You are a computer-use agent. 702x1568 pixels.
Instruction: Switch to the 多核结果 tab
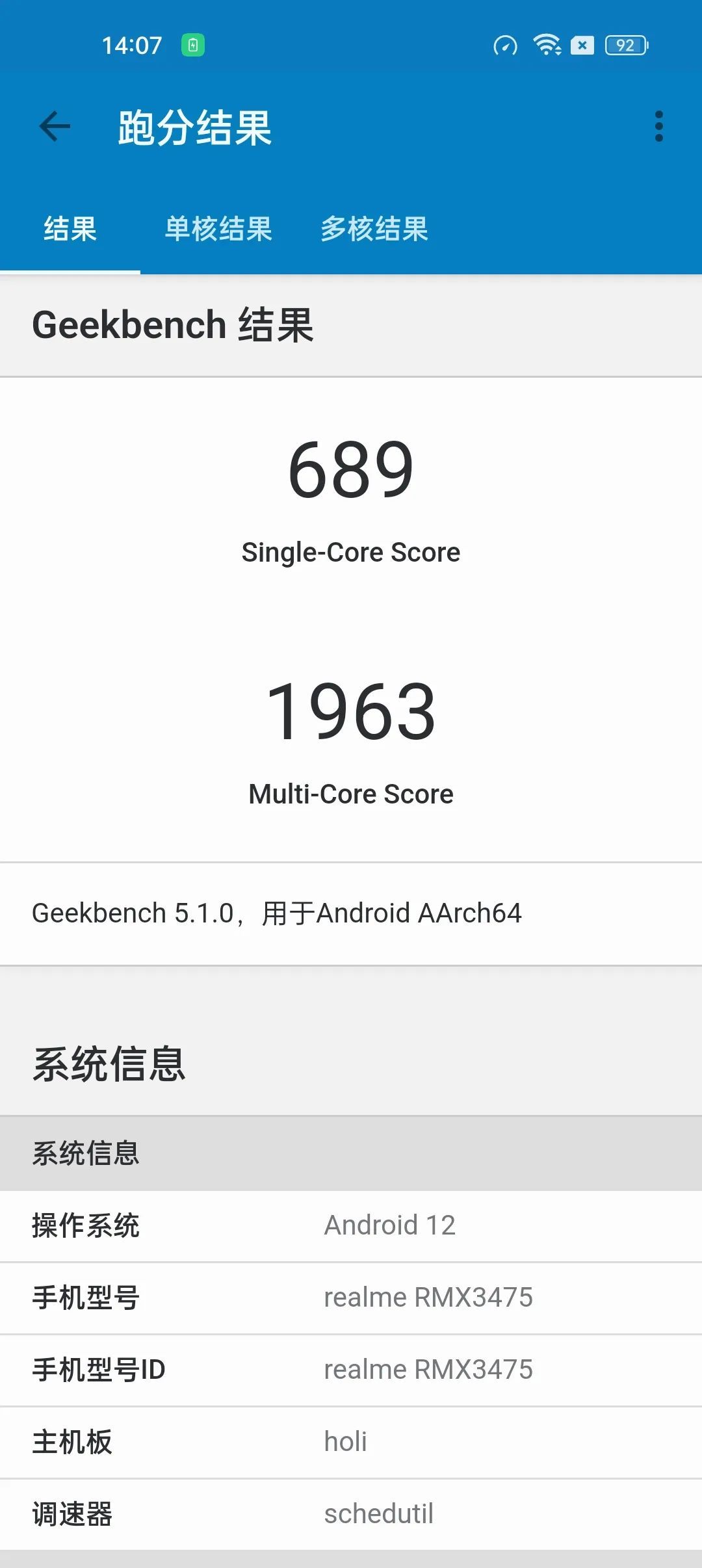tap(374, 229)
